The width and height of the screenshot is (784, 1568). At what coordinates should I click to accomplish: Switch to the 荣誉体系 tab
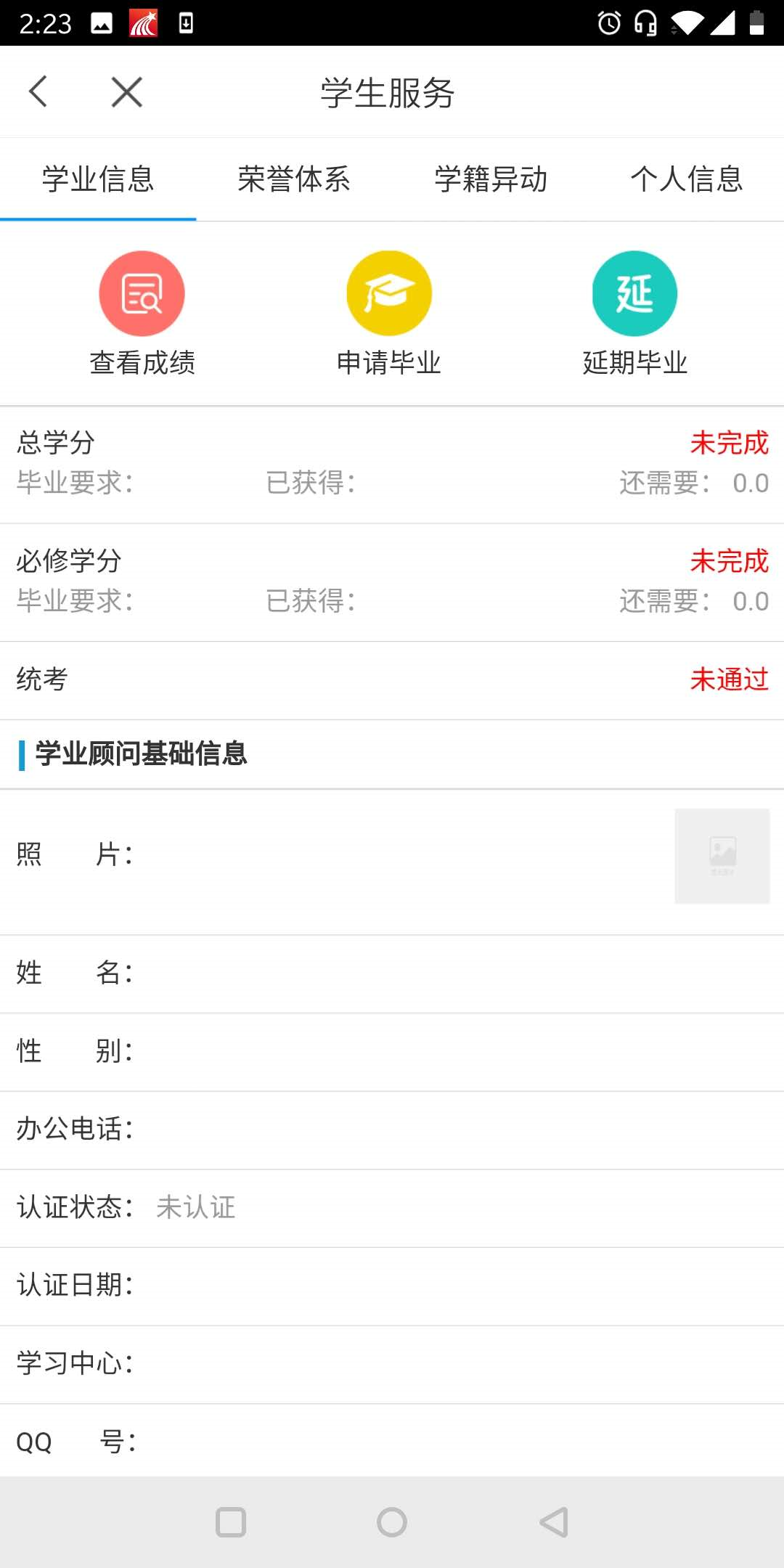(x=294, y=179)
